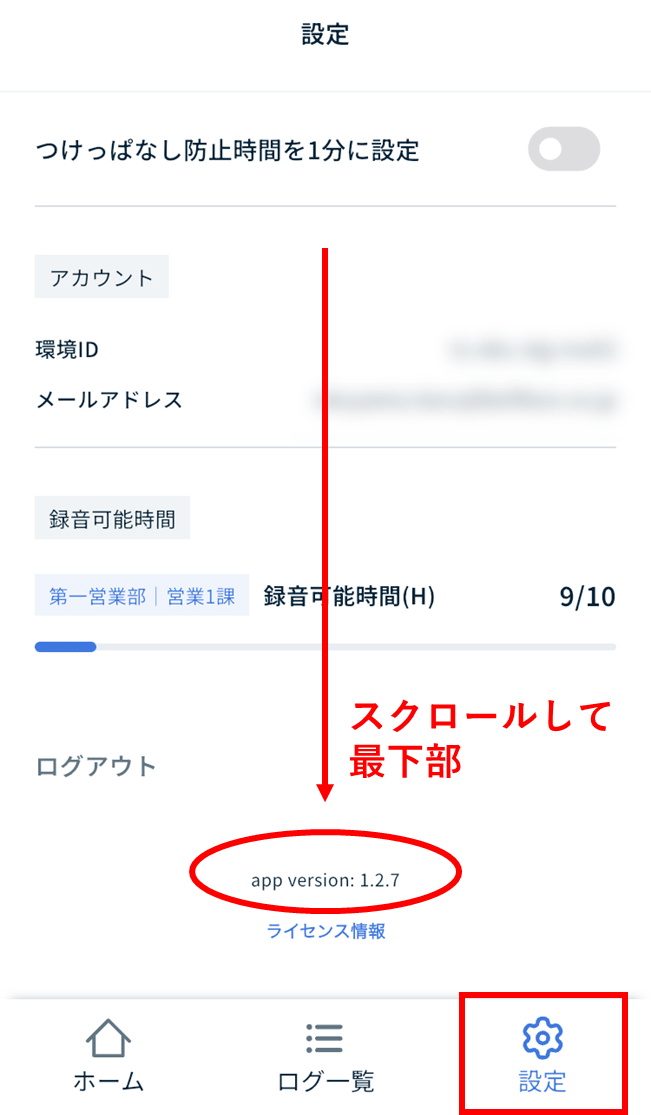Switch to the ログ一覧 tab
This screenshot has width=651, height=1115.
pos(325,1056)
